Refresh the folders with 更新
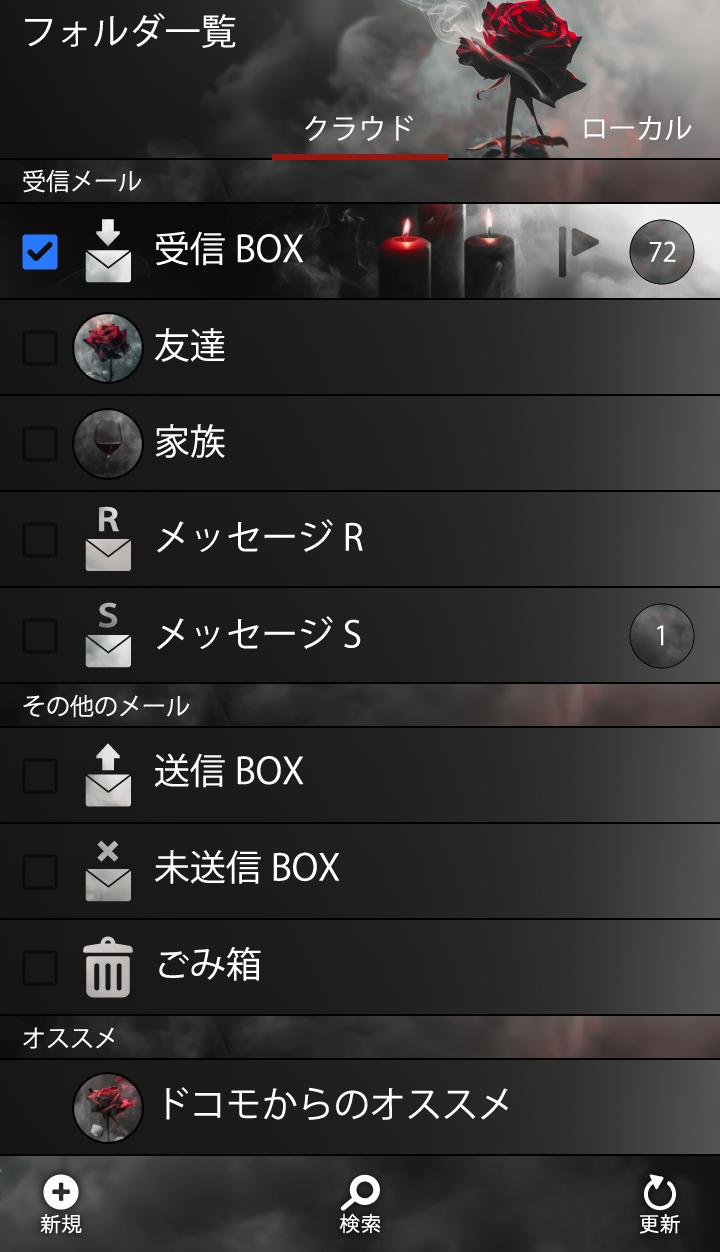The height and width of the screenshot is (1252, 720). [x=659, y=1205]
